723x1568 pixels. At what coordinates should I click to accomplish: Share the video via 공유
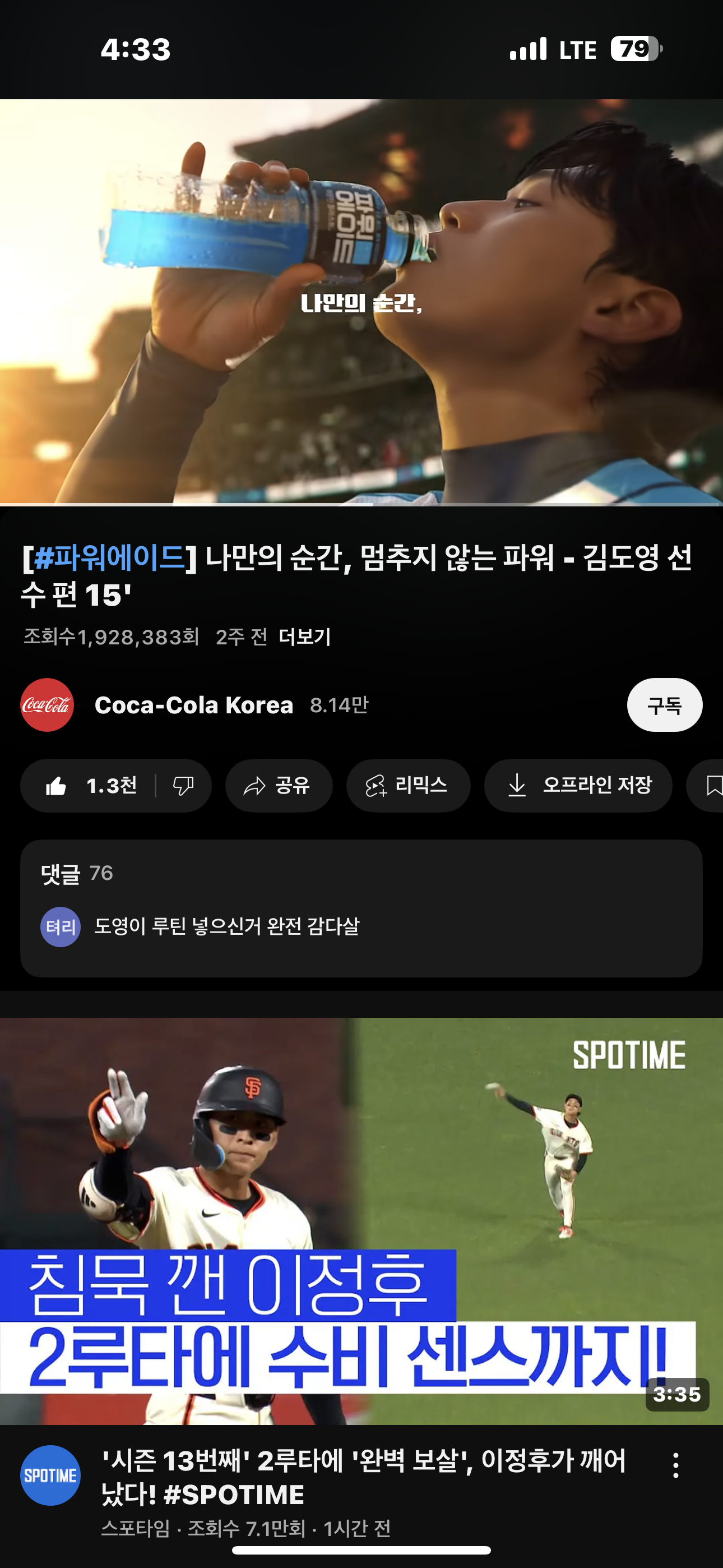pos(278,786)
